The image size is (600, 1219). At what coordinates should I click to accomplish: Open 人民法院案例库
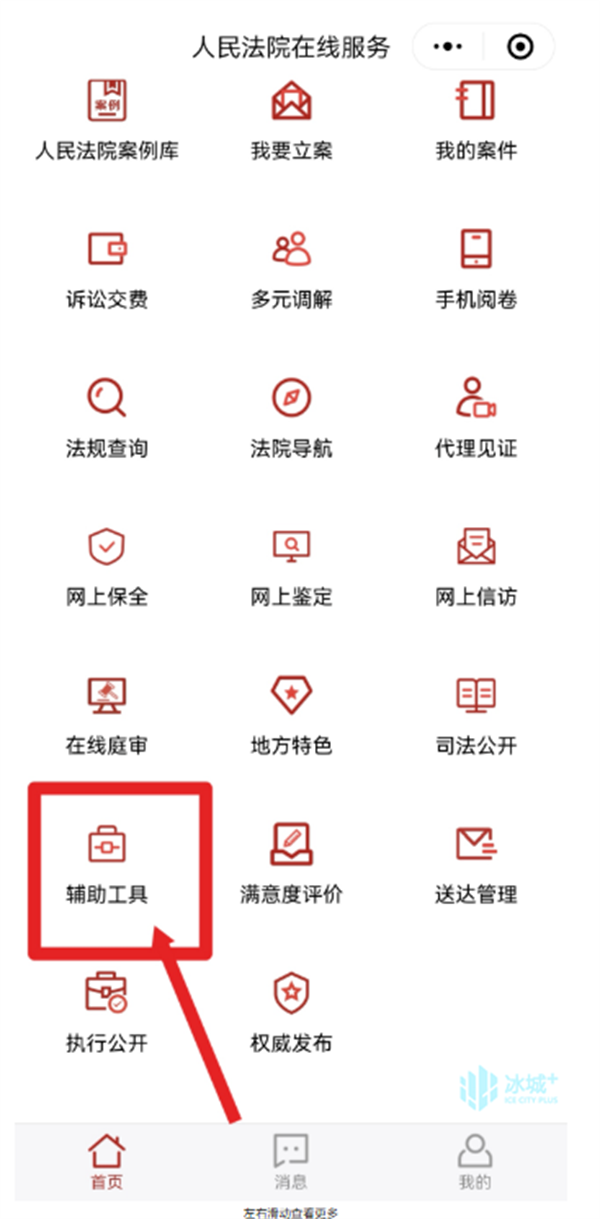pyautogui.click(x=107, y=120)
